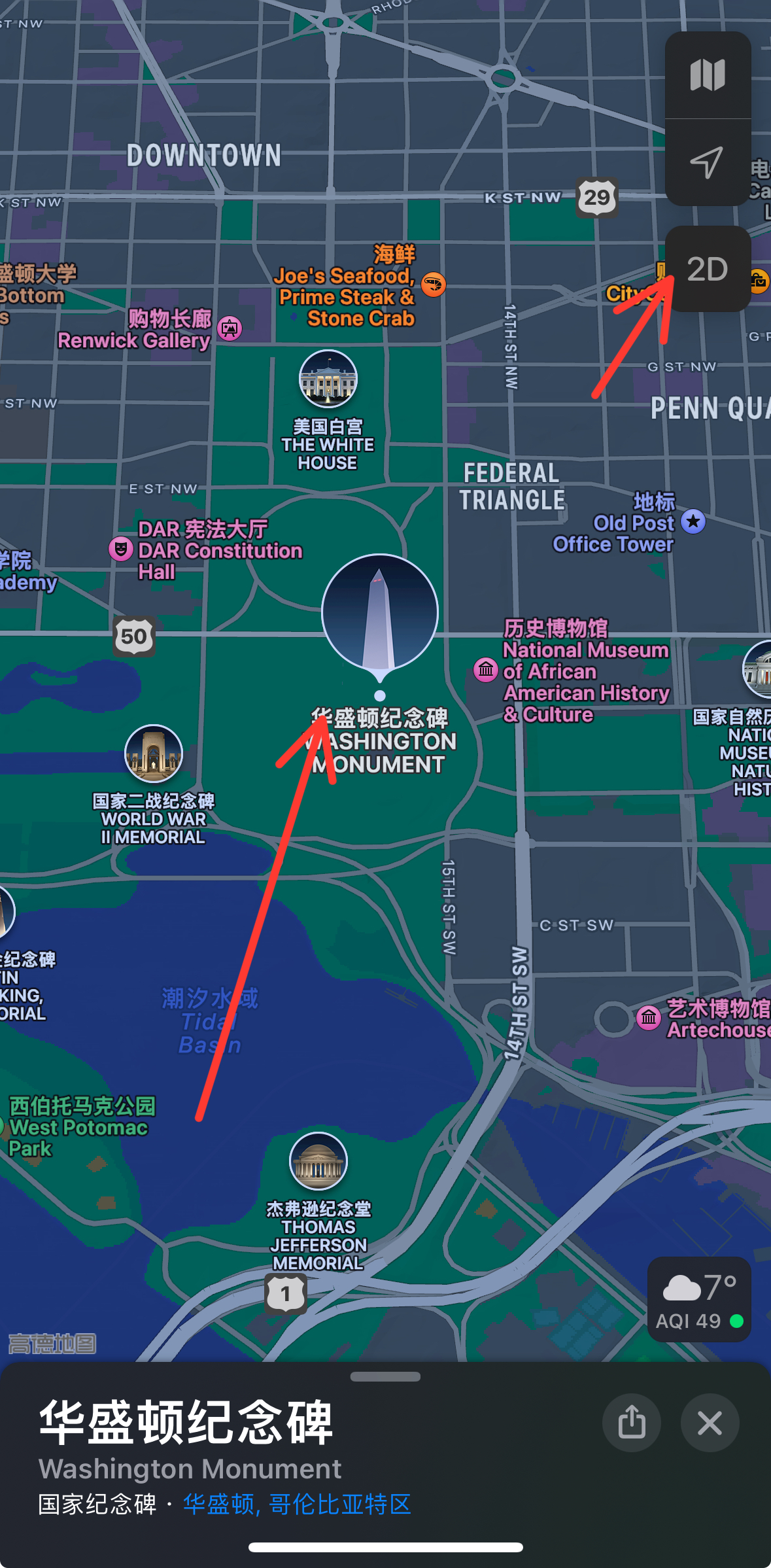Share Washington Monument location

click(632, 1423)
